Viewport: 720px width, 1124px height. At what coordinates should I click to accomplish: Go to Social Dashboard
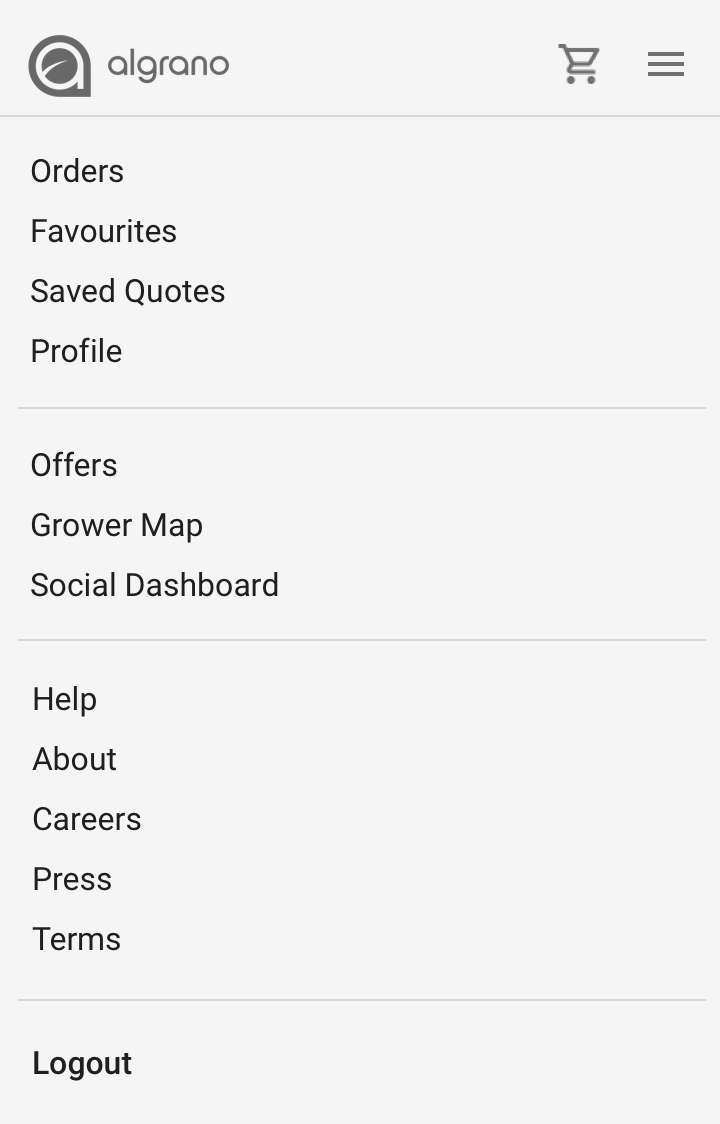[154, 585]
